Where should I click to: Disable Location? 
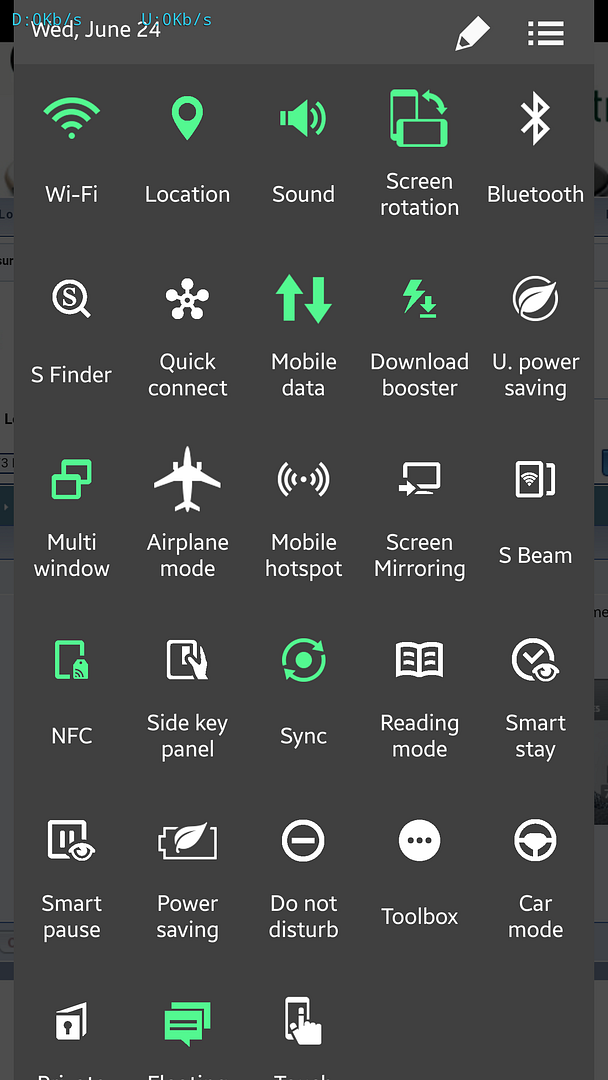pos(187,120)
